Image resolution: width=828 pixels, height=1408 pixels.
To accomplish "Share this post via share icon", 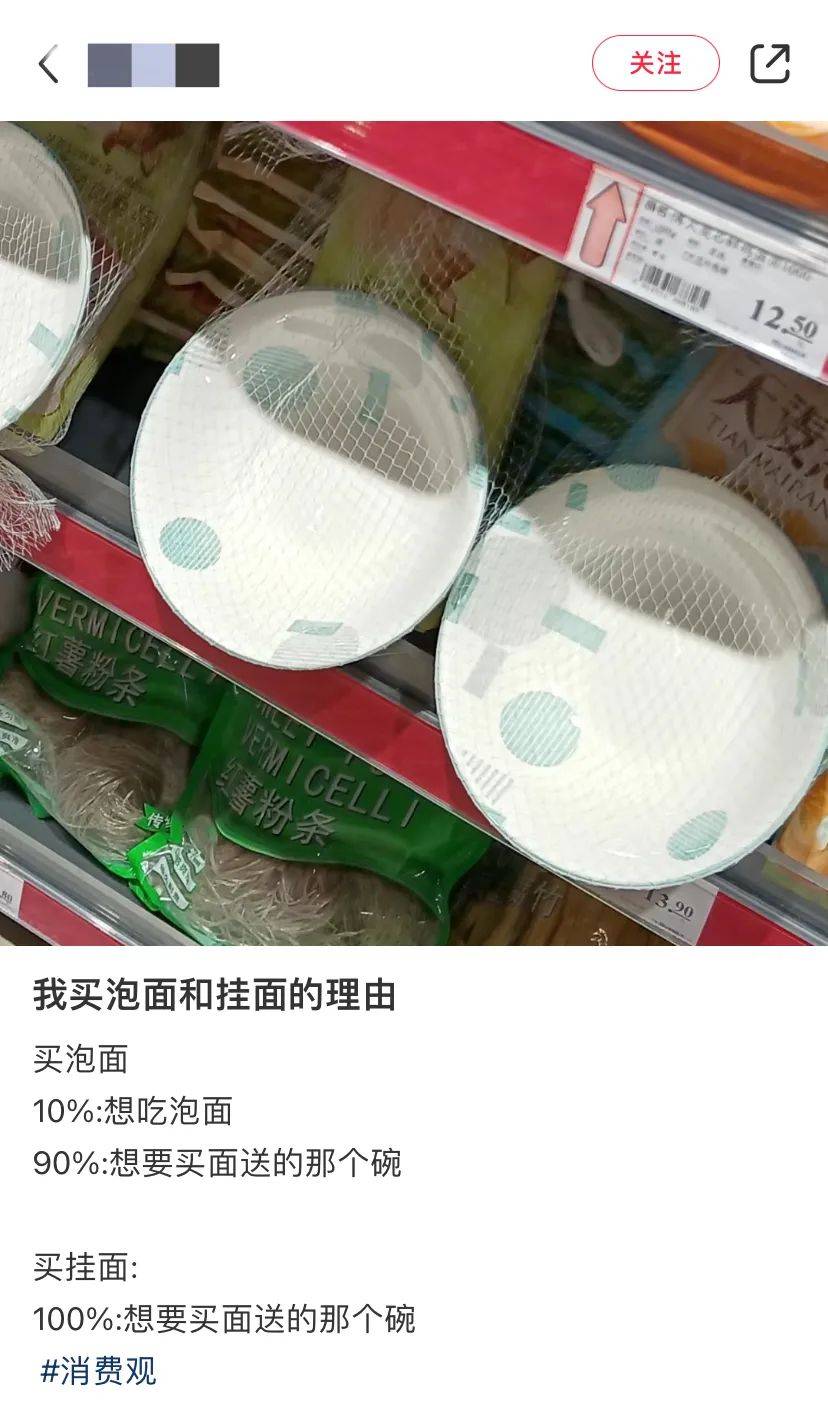I will 770,64.
